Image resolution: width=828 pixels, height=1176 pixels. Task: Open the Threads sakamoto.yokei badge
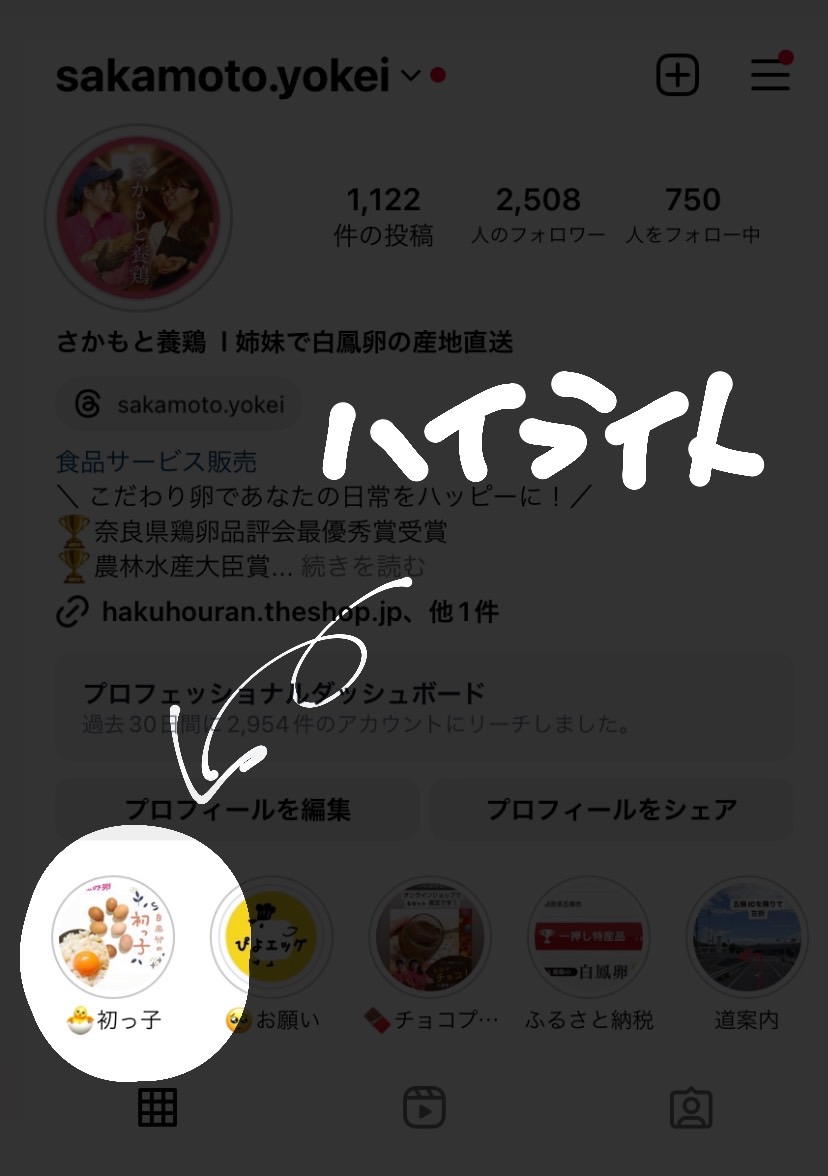tap(180, 405)
